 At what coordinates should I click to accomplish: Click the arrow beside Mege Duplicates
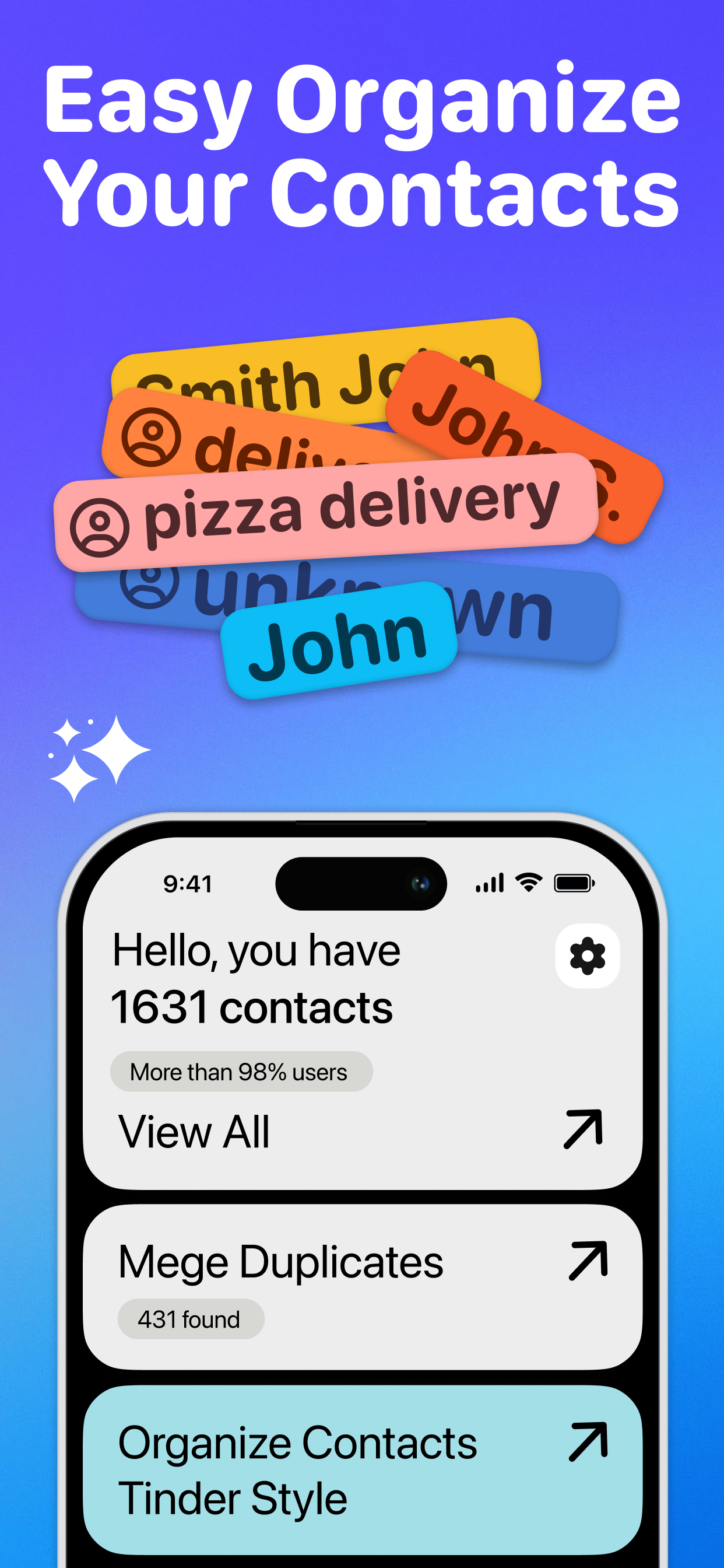(x=587, y=1260)
